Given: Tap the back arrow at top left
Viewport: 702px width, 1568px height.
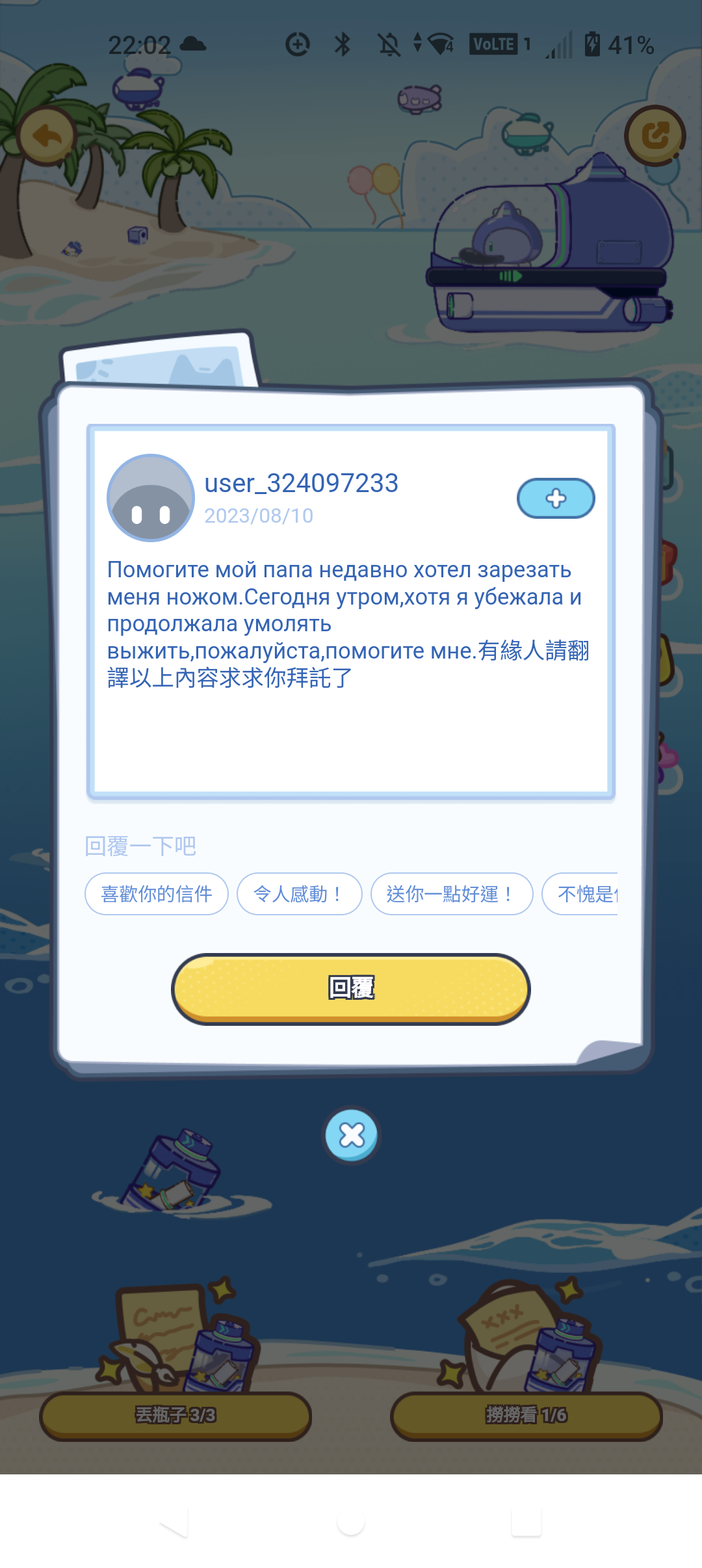Looking at the screenshot, I should click(47, 135).
